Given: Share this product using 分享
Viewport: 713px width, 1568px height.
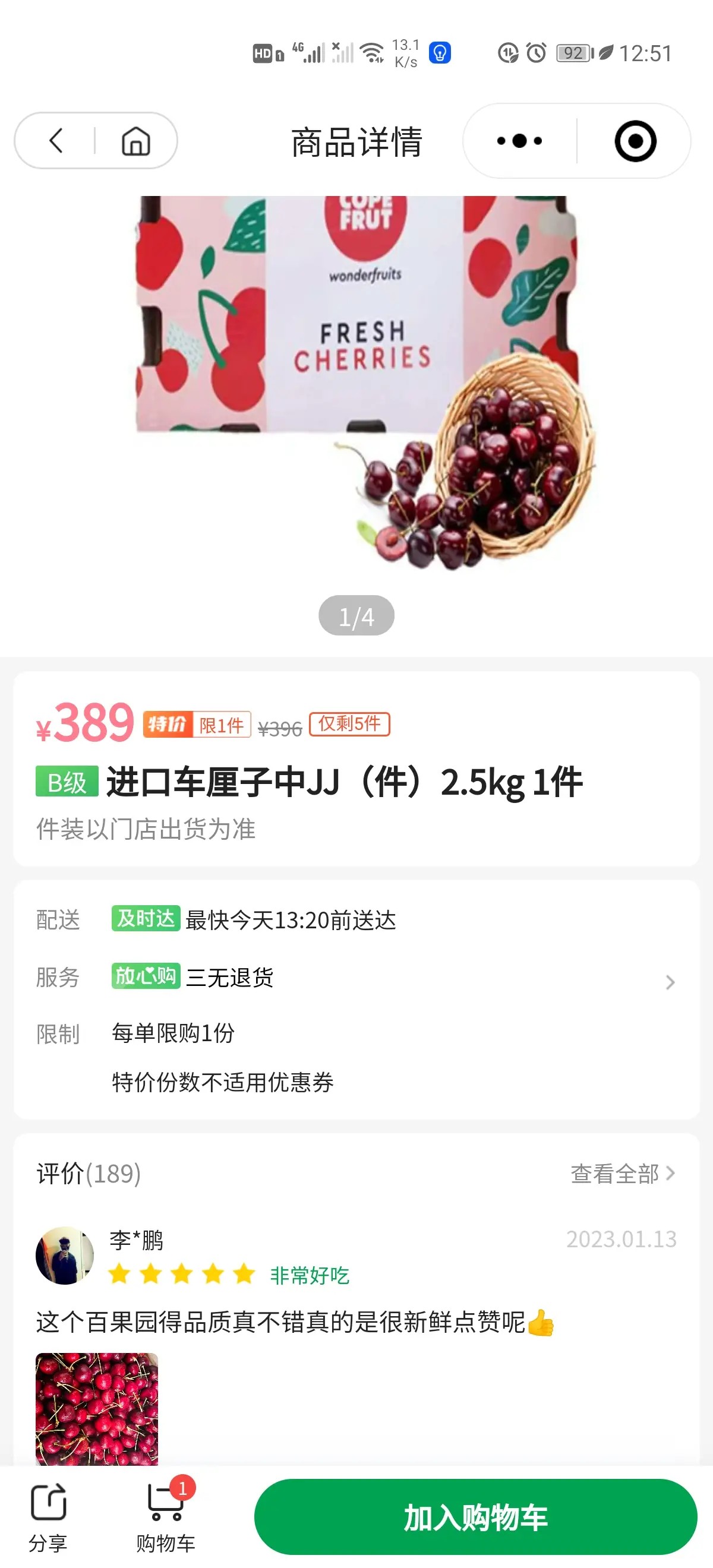Looking at the screenshot, I should 48,1516.
